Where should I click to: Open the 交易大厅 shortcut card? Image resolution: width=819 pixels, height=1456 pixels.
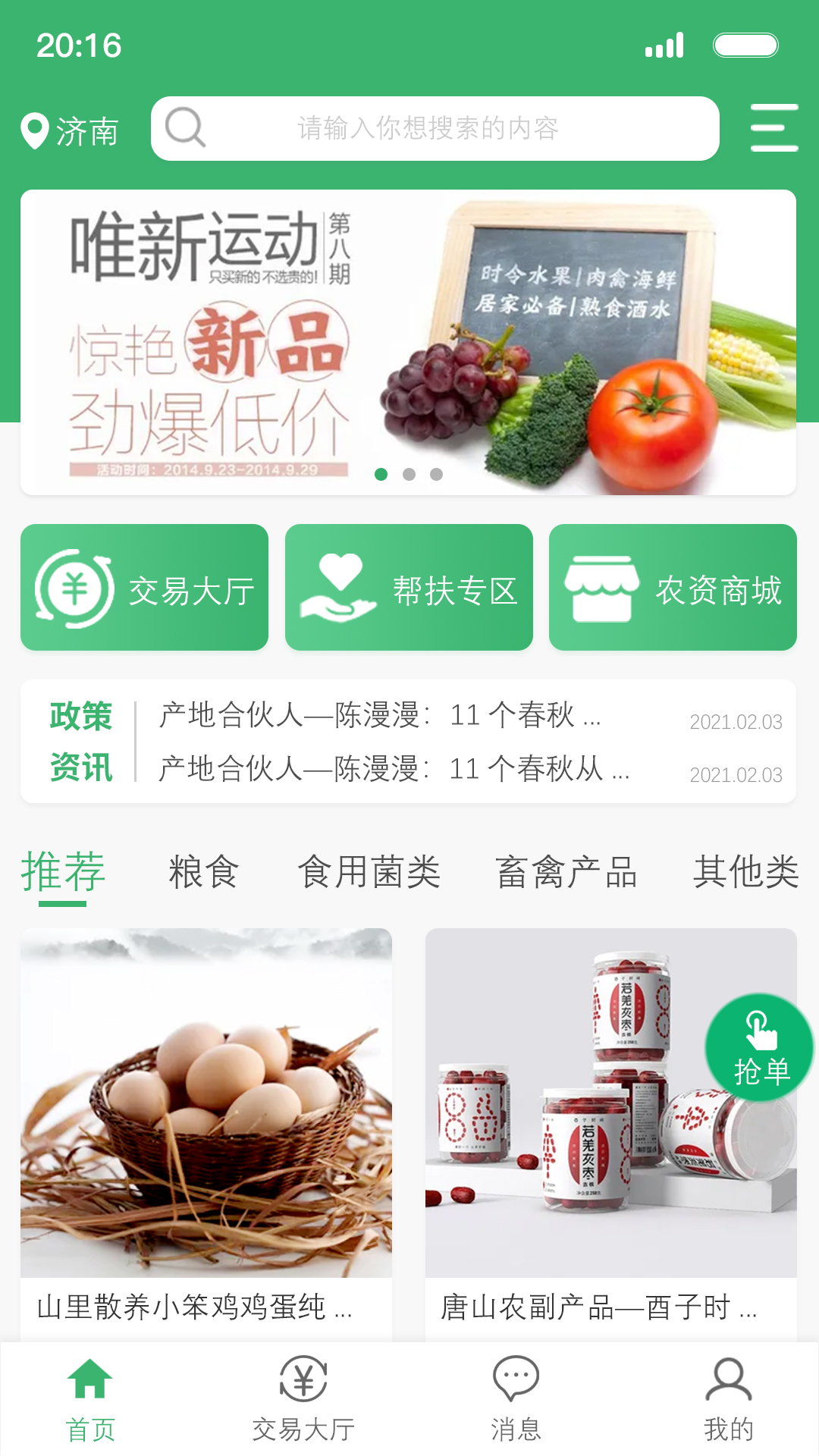pyautogui.click(x=144, y=588)
